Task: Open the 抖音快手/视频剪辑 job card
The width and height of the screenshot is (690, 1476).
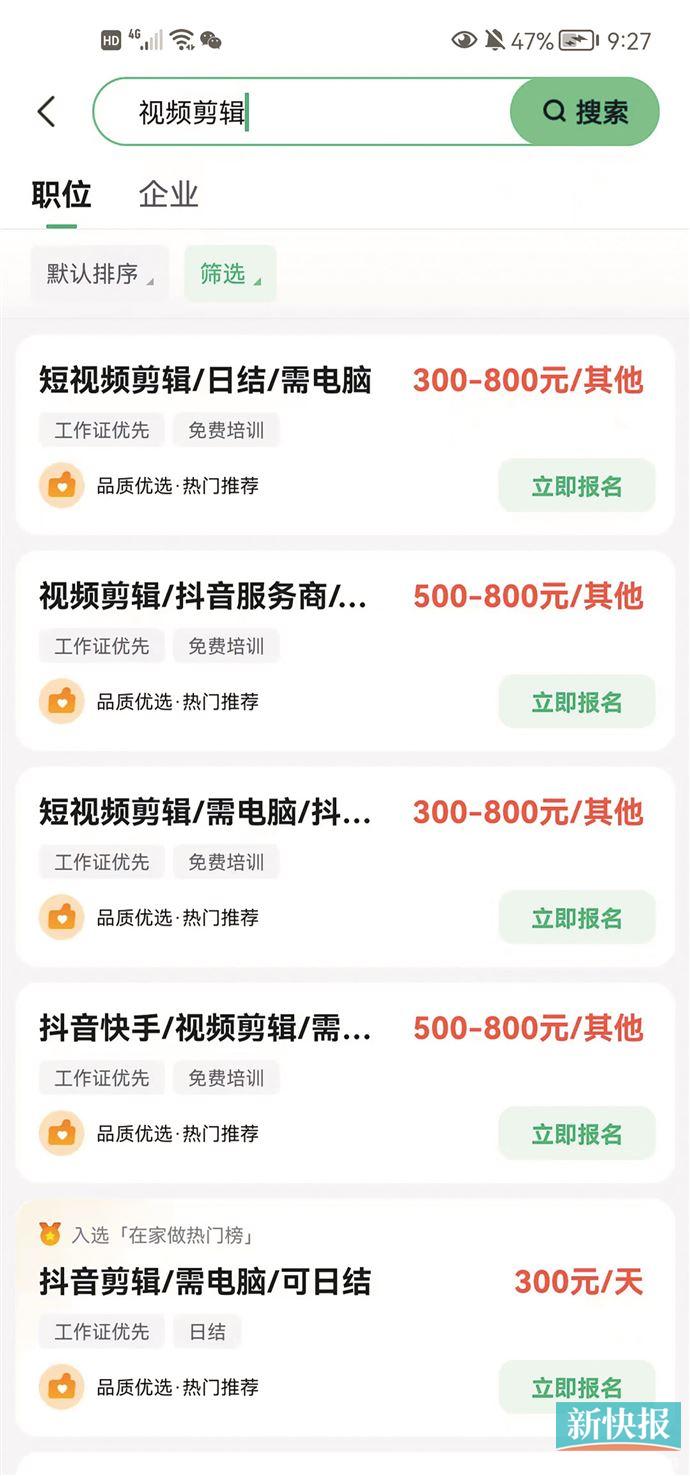Action: [x=345, y=1083]
